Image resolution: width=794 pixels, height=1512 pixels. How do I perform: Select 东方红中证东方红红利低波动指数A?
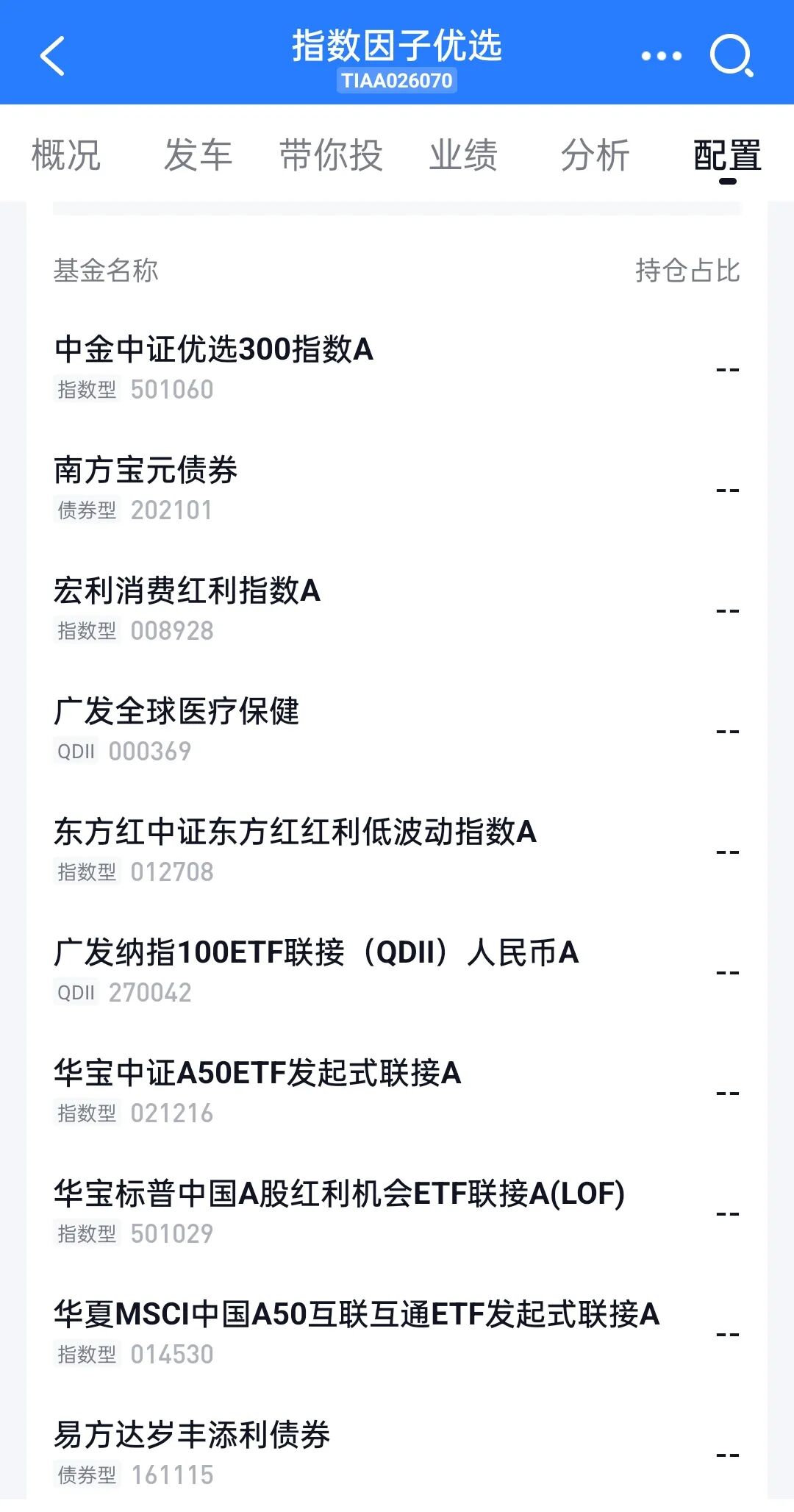pyautogui.click(x=295, y=832)
